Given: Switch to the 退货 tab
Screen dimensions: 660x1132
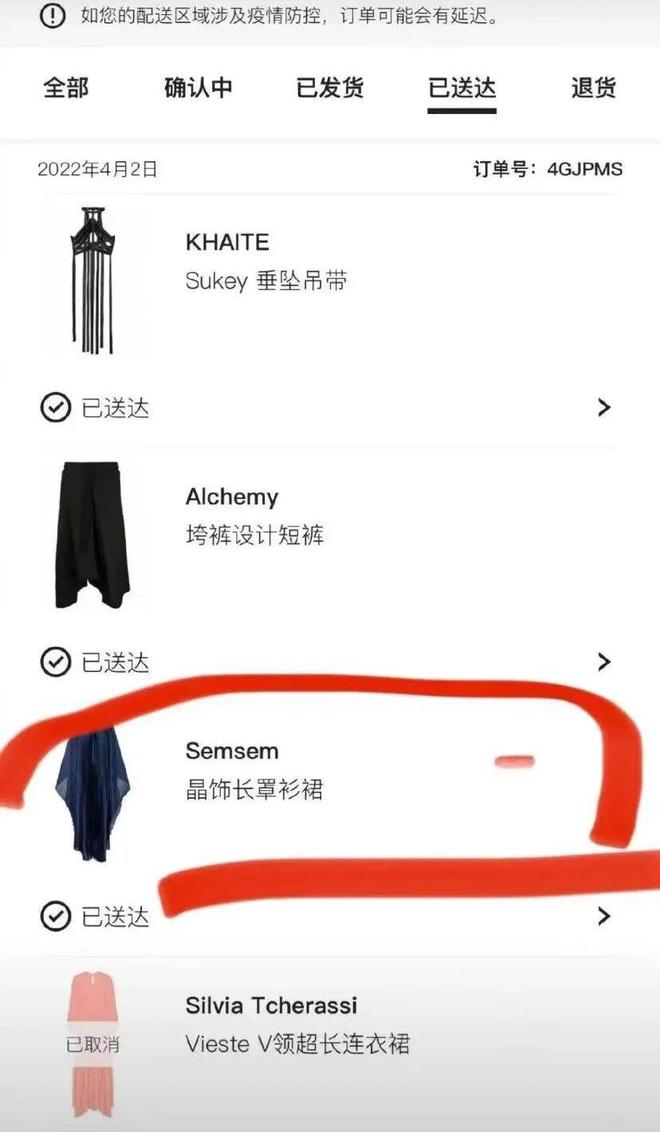Looking at the screenshot, I should [593, 88].
